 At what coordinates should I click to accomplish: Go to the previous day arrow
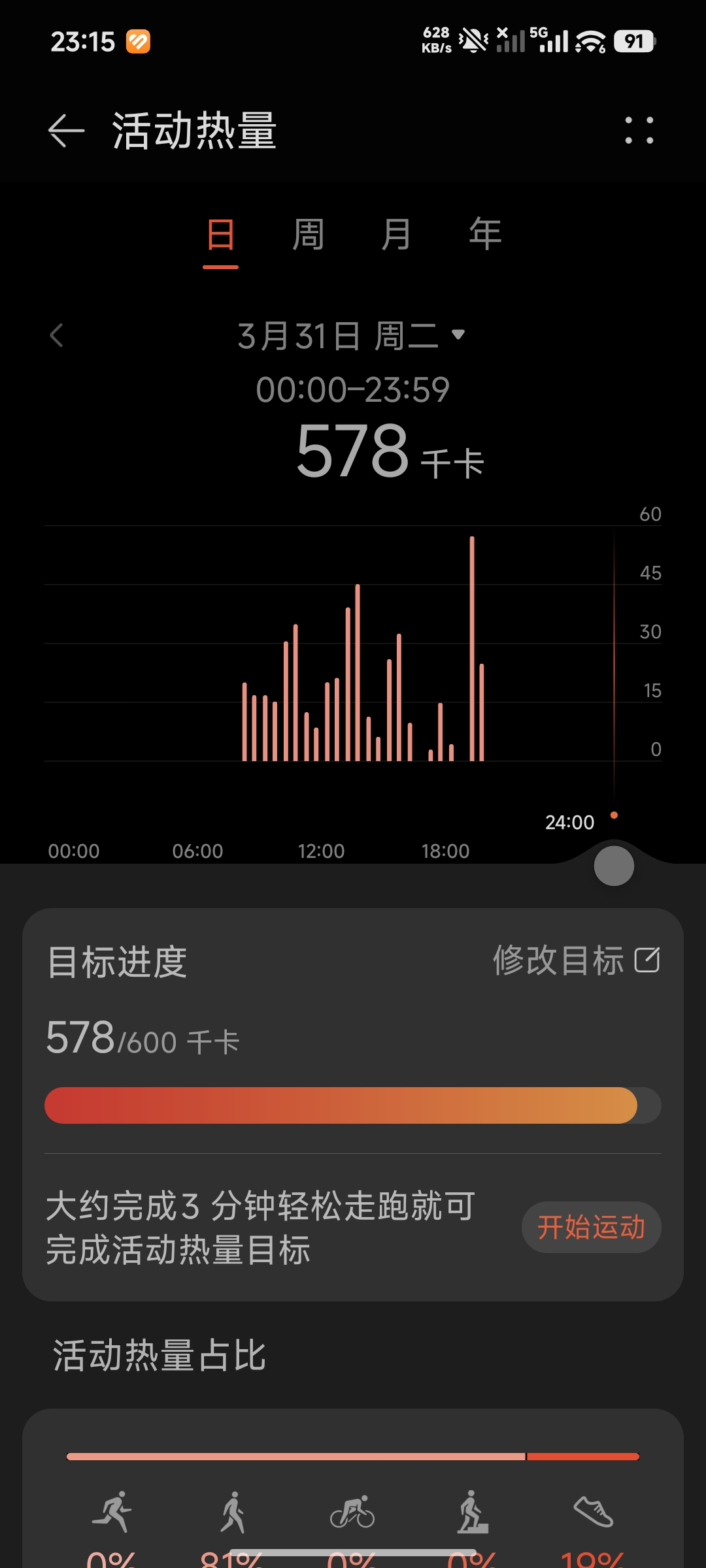coord(57,336)
